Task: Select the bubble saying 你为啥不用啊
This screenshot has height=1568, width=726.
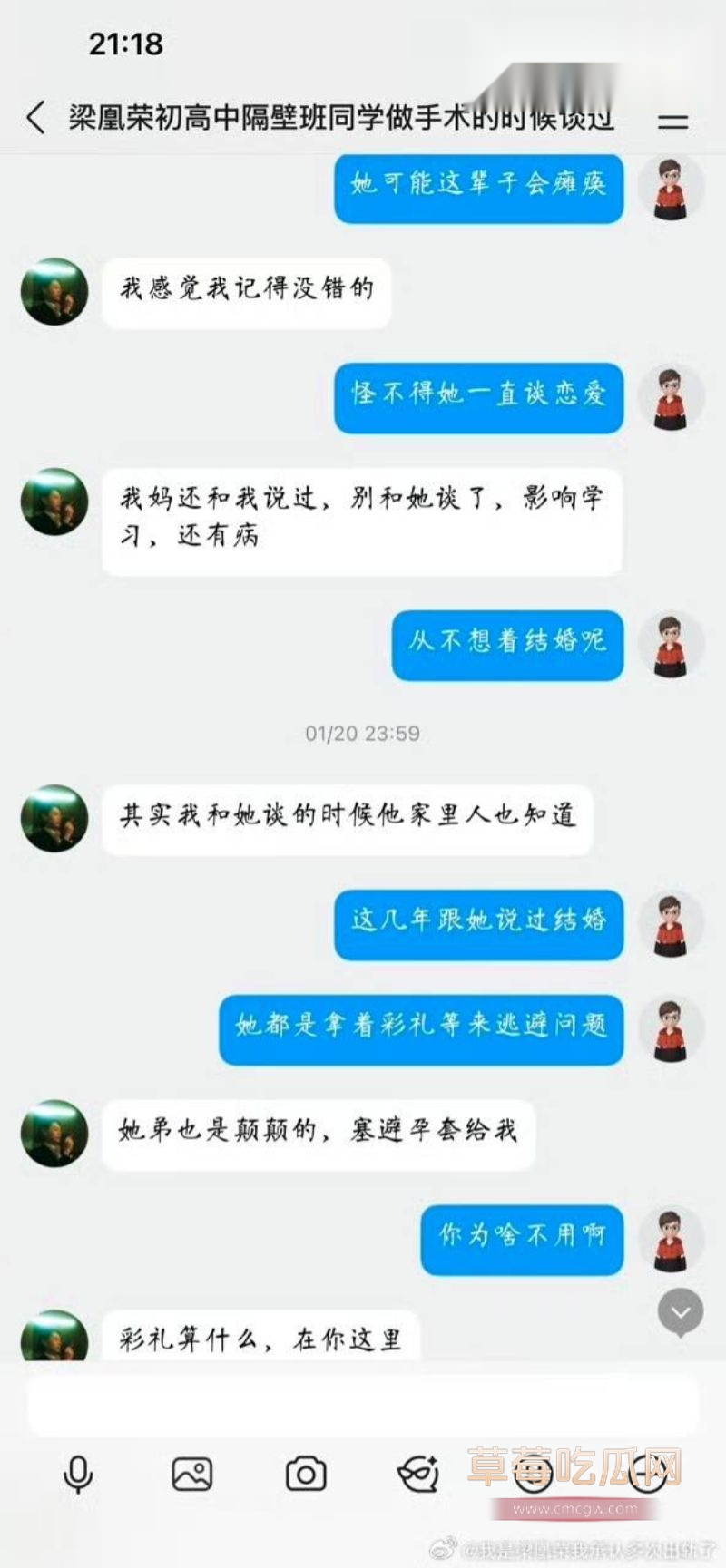Action: tap(522, 1241)
